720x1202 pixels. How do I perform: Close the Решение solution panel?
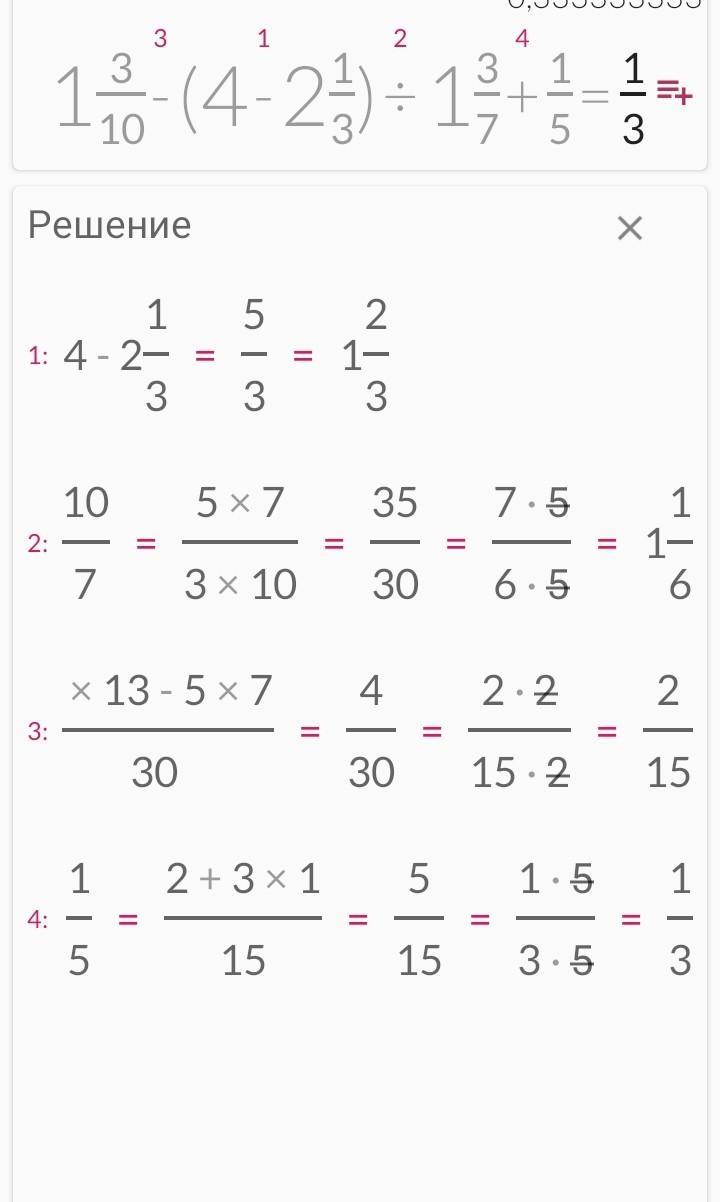[629, 228]
